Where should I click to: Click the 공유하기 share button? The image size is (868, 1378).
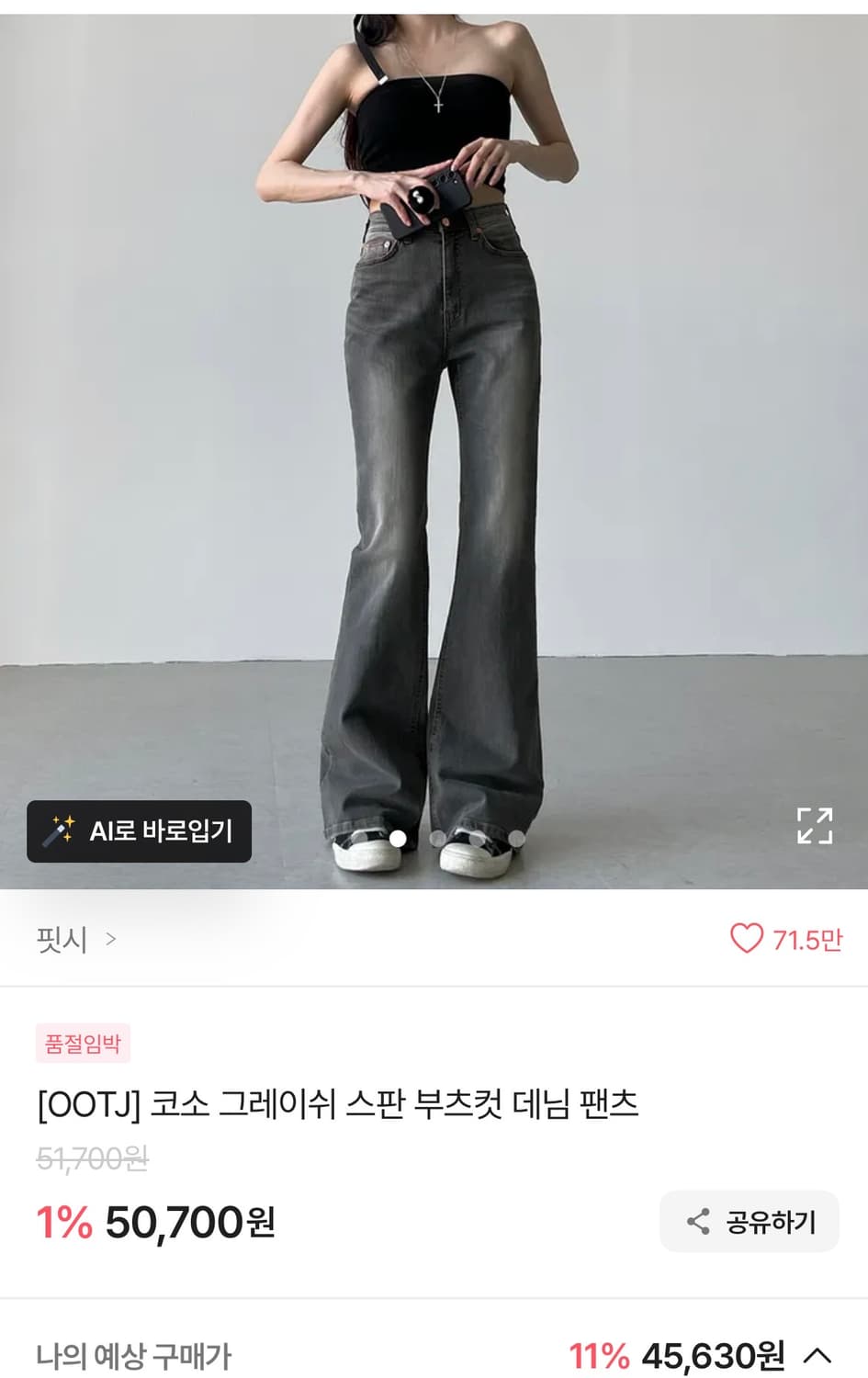point(749,1221)
